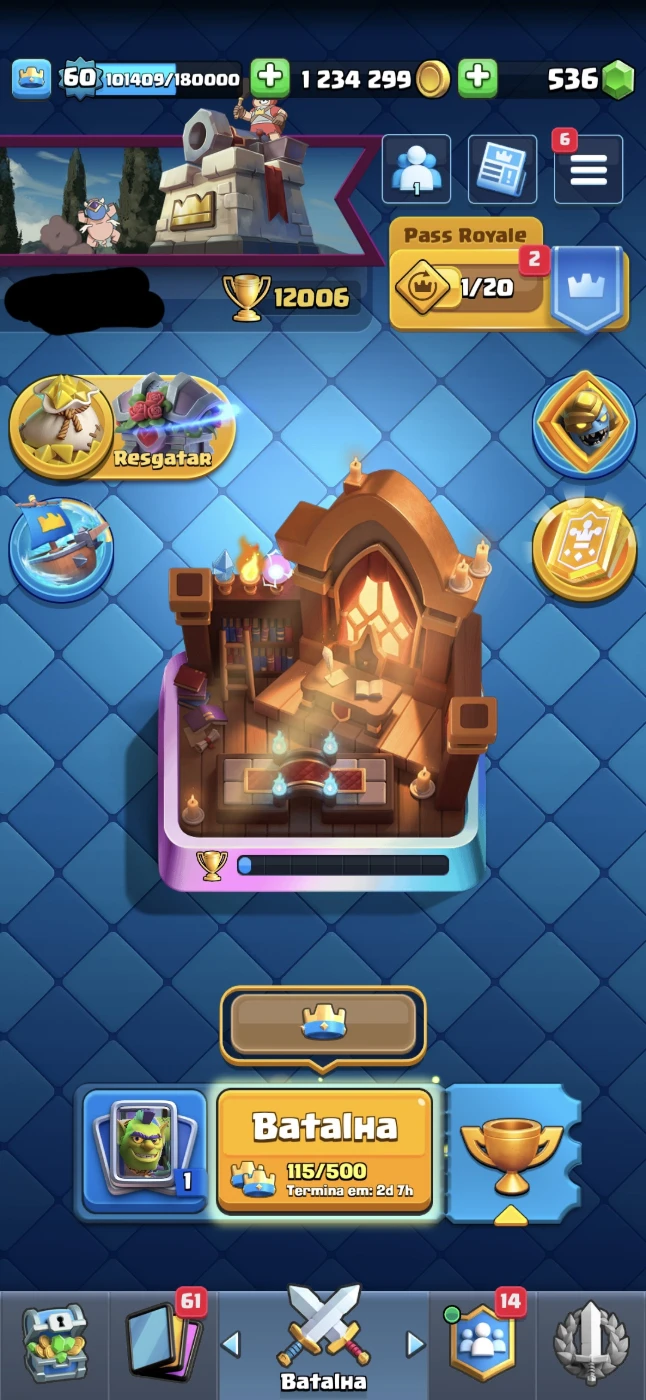The width and height of the screenshot is (646, 1400).
Task: Open the hamburger menu
Action: [588, 170]
